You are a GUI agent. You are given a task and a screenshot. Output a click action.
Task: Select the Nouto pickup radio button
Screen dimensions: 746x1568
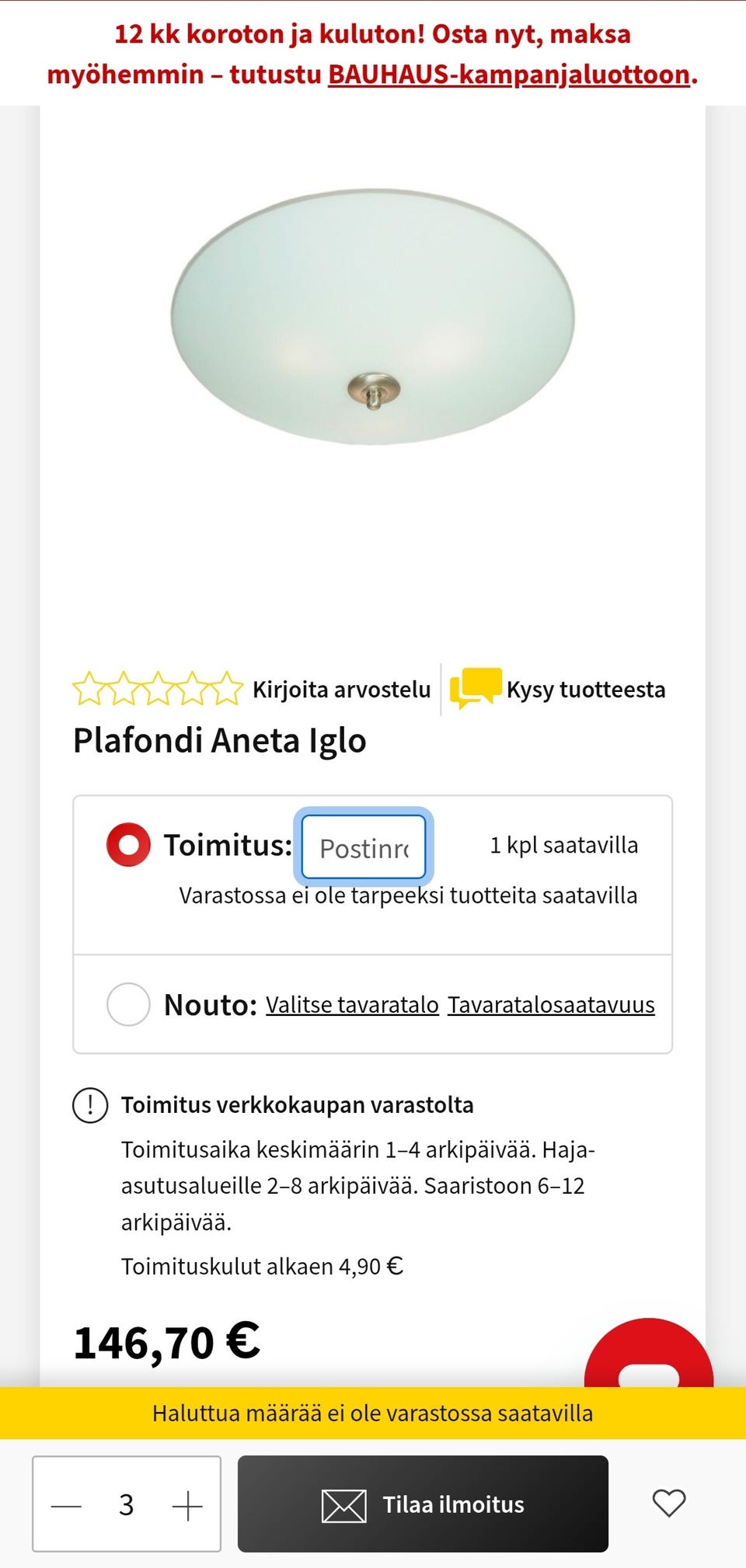coord(128,1004)
